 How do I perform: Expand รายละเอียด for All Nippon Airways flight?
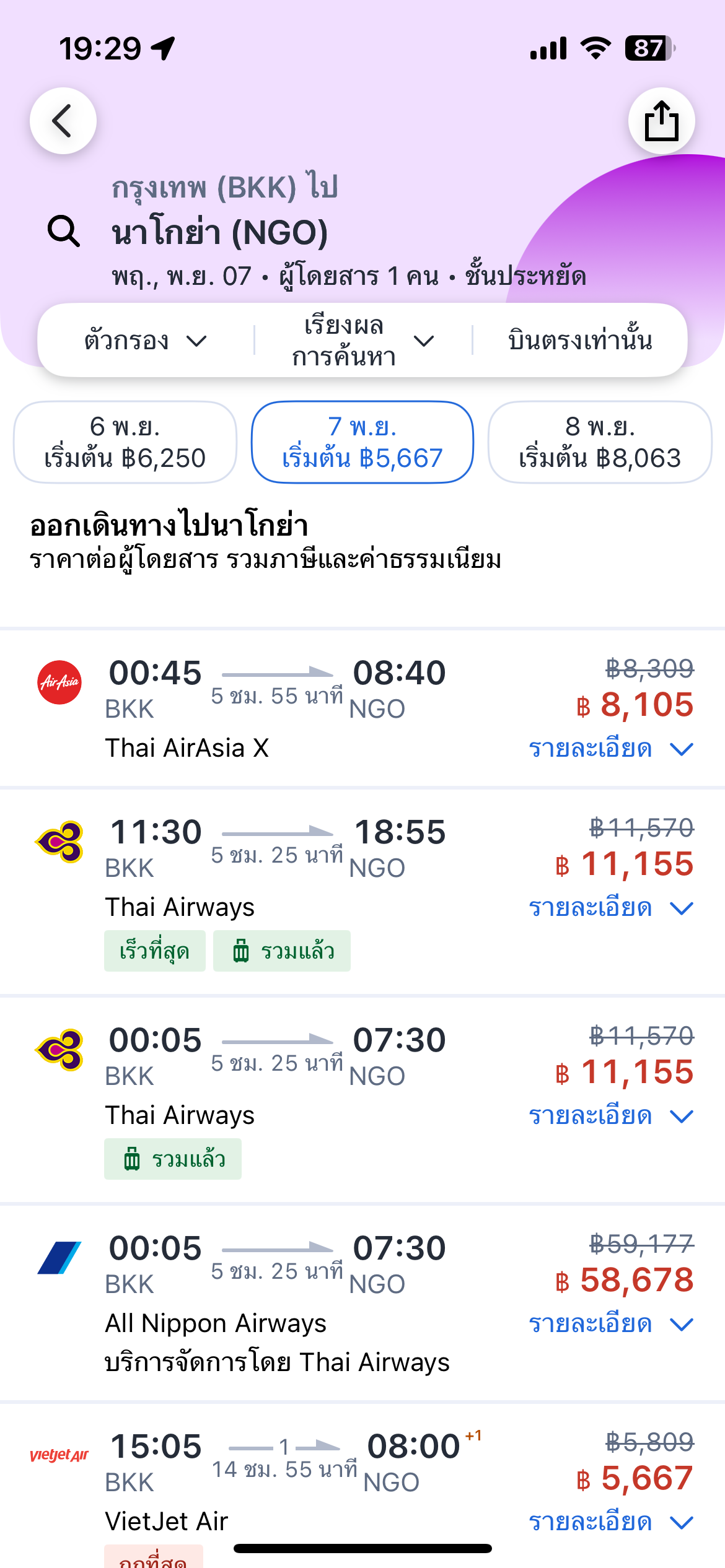pyautogui.click(x=611, y=1324)
